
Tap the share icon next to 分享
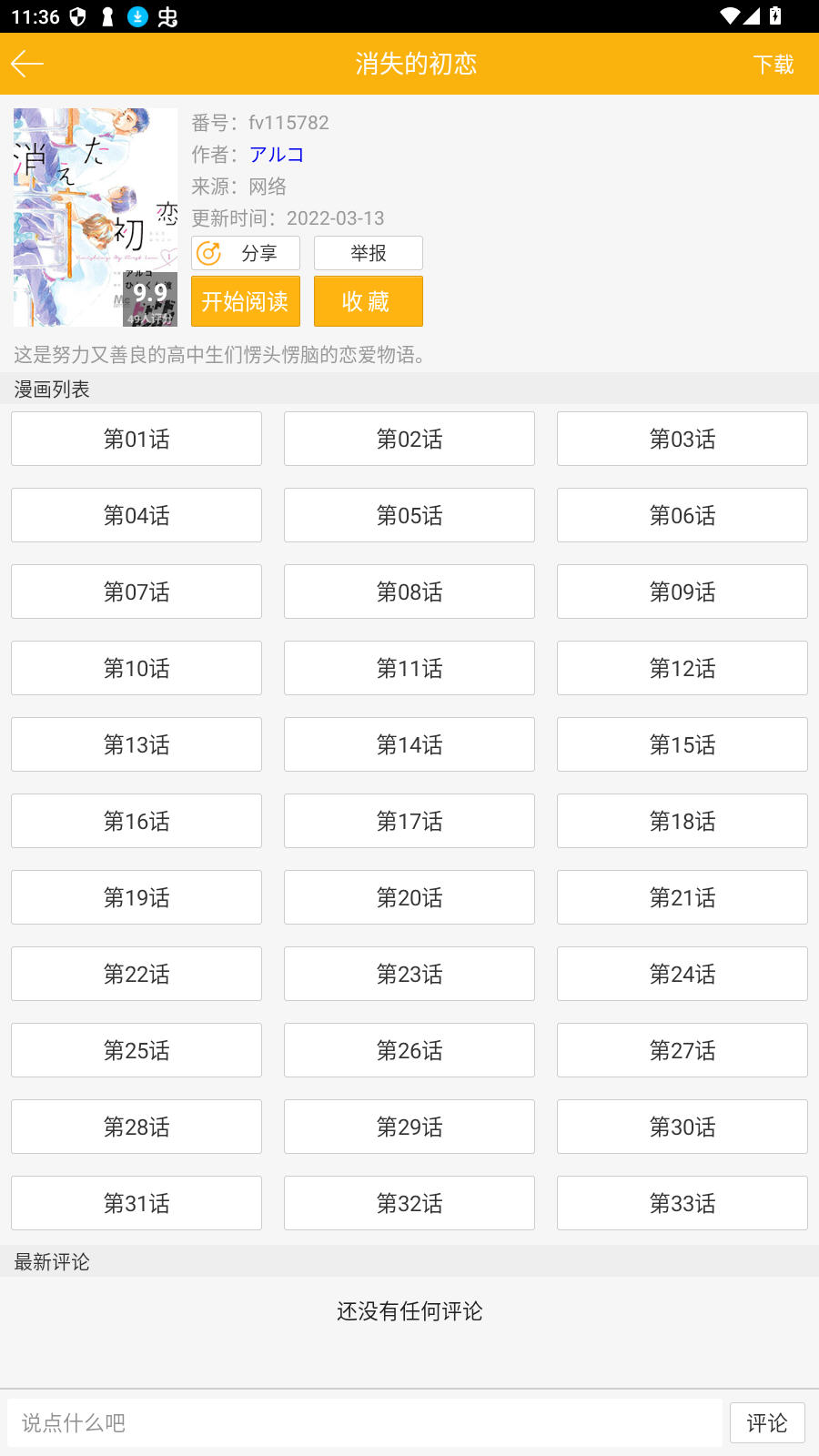point(210,252)
